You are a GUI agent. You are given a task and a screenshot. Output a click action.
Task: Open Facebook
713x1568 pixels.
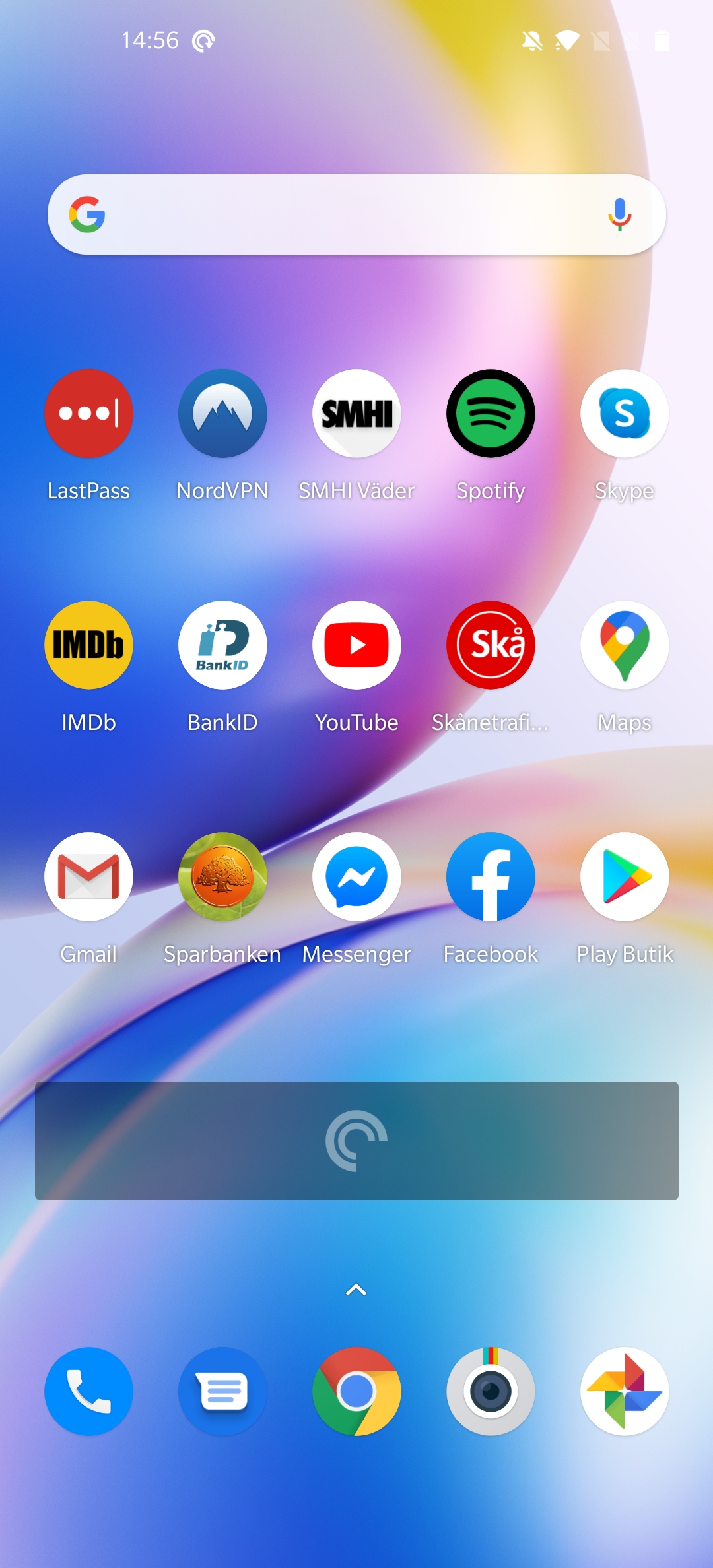(491, 877)
